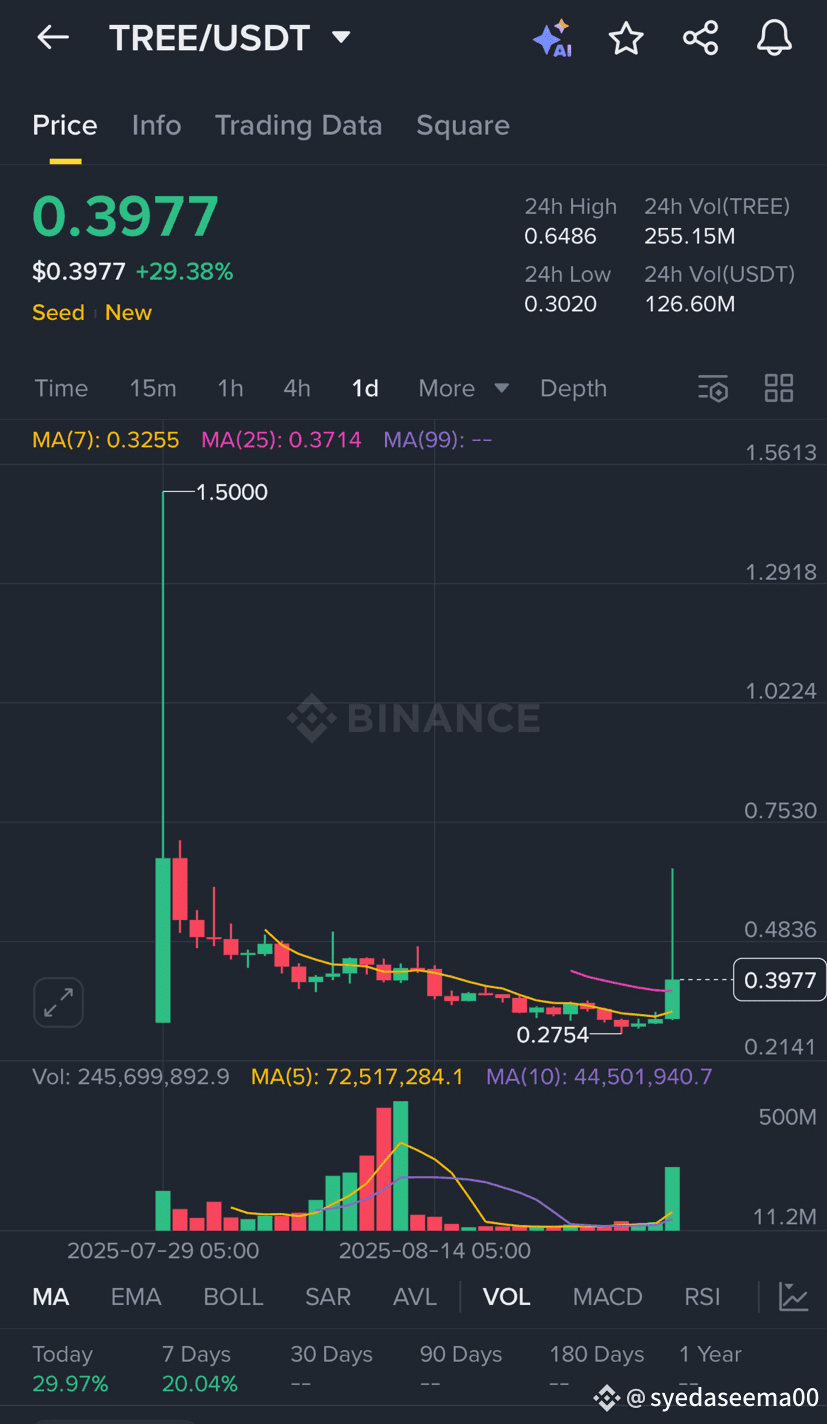Add TREE/USDT to favorites with star
Screen dimensions: 827x1424
(x=626, y=39)
